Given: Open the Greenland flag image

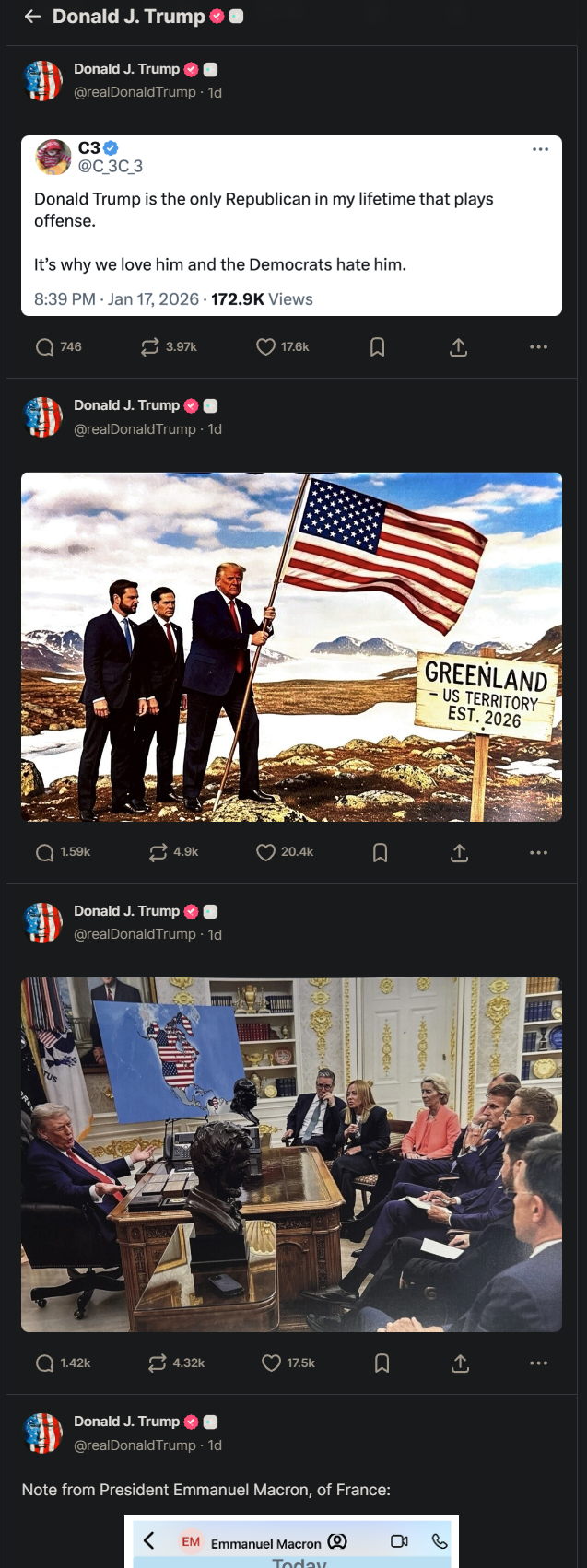Looking at the screenshot, I should pyautogui.click(x=291, y=647).
